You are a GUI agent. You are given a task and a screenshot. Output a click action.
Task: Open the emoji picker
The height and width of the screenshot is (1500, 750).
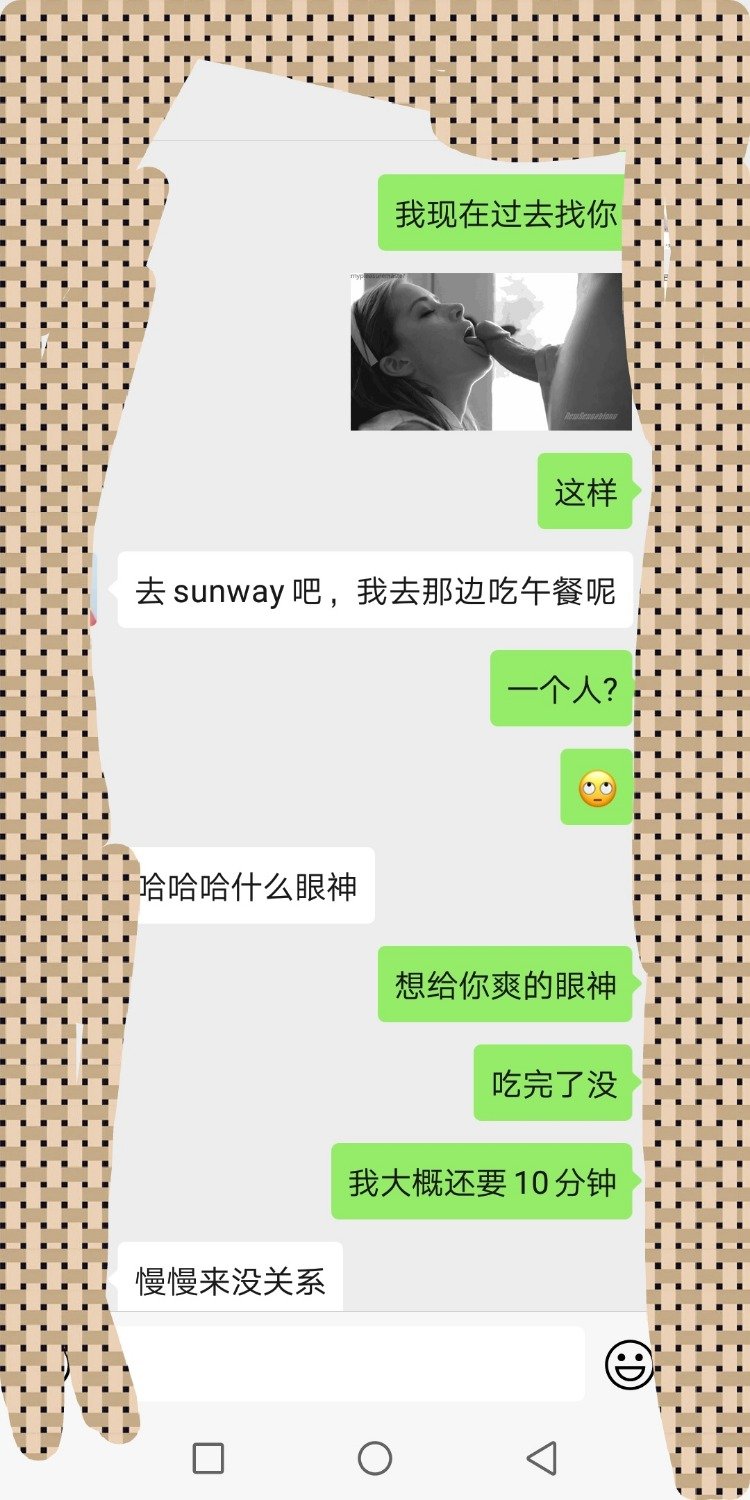tap(629, 1365)
